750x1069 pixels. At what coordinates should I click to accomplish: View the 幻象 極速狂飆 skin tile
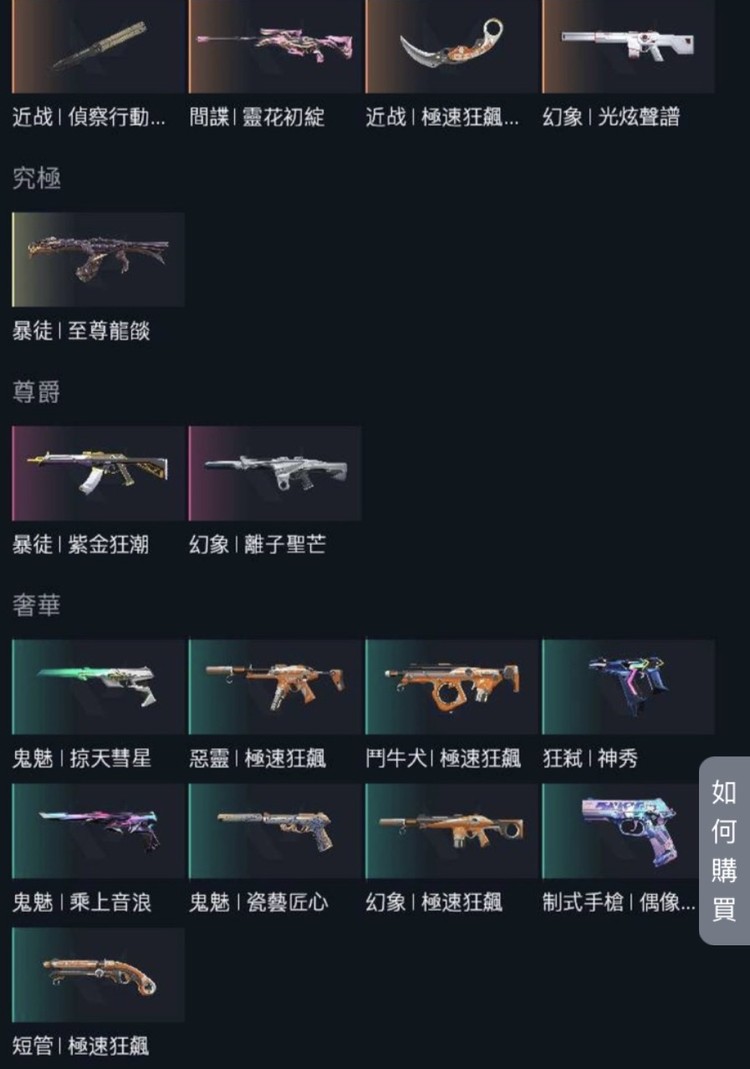tap(452, 831)
